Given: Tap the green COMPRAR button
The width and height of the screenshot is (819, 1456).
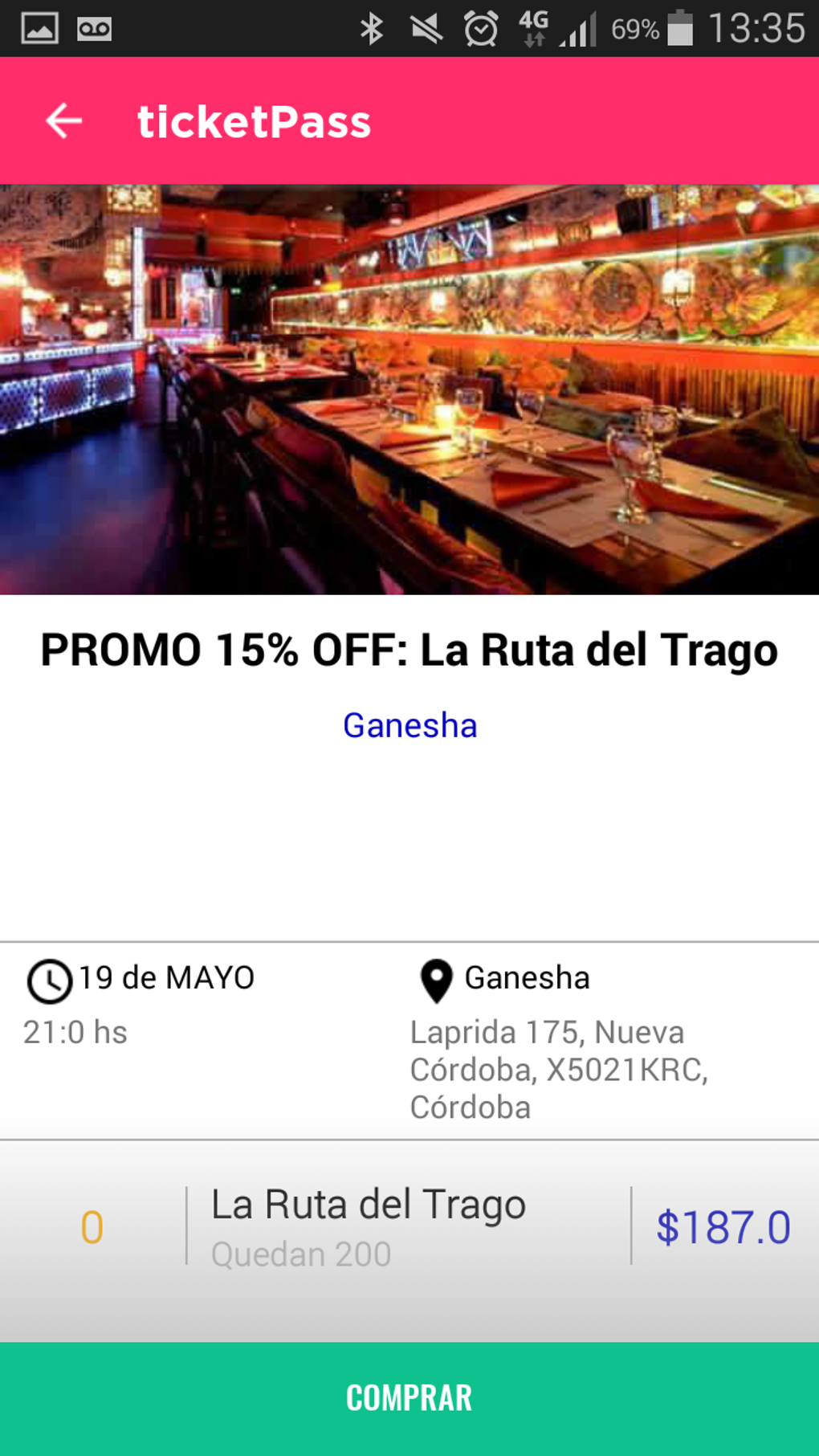Looking at the screenshot, I should (x=409, y=1398).
